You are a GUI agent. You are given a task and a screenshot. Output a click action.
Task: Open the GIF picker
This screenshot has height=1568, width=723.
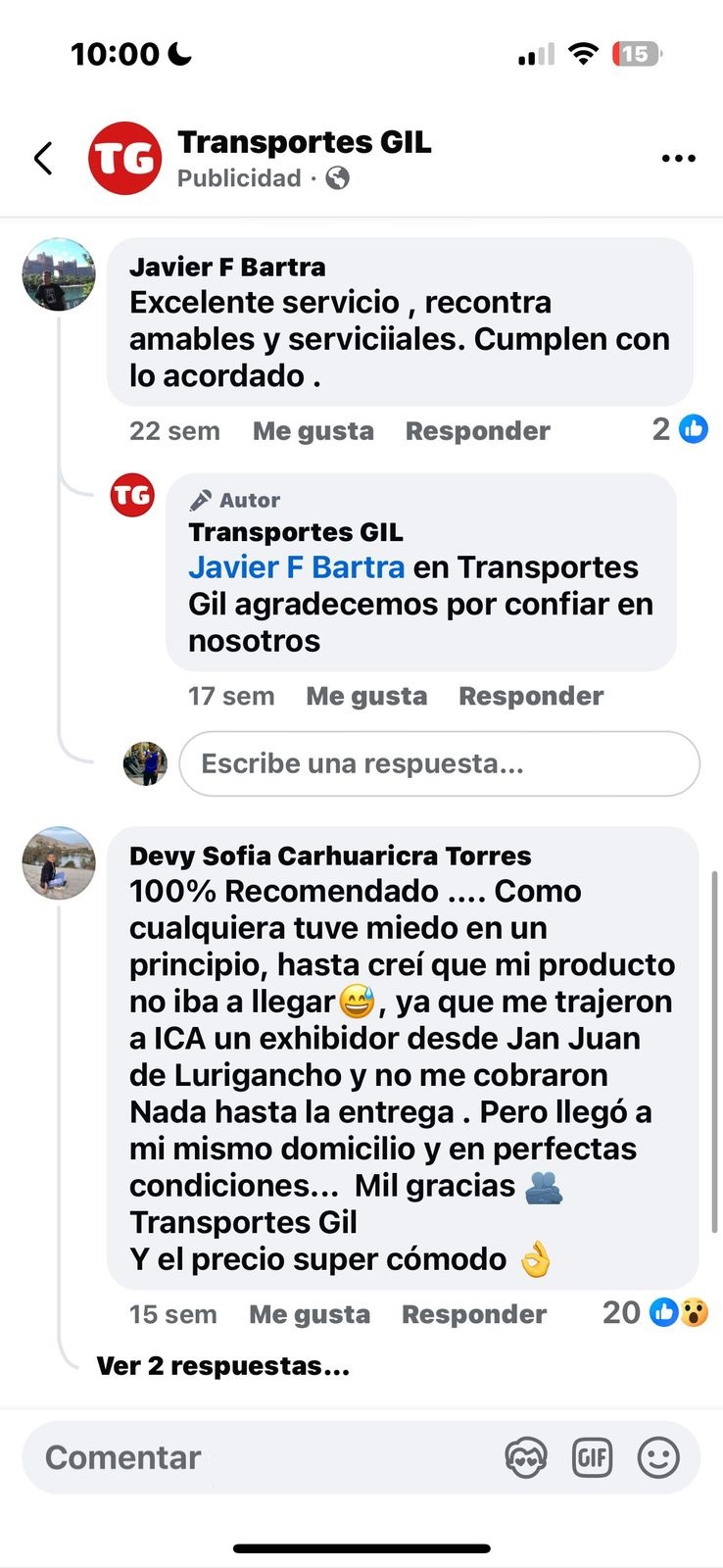(x=592, y=1457)
